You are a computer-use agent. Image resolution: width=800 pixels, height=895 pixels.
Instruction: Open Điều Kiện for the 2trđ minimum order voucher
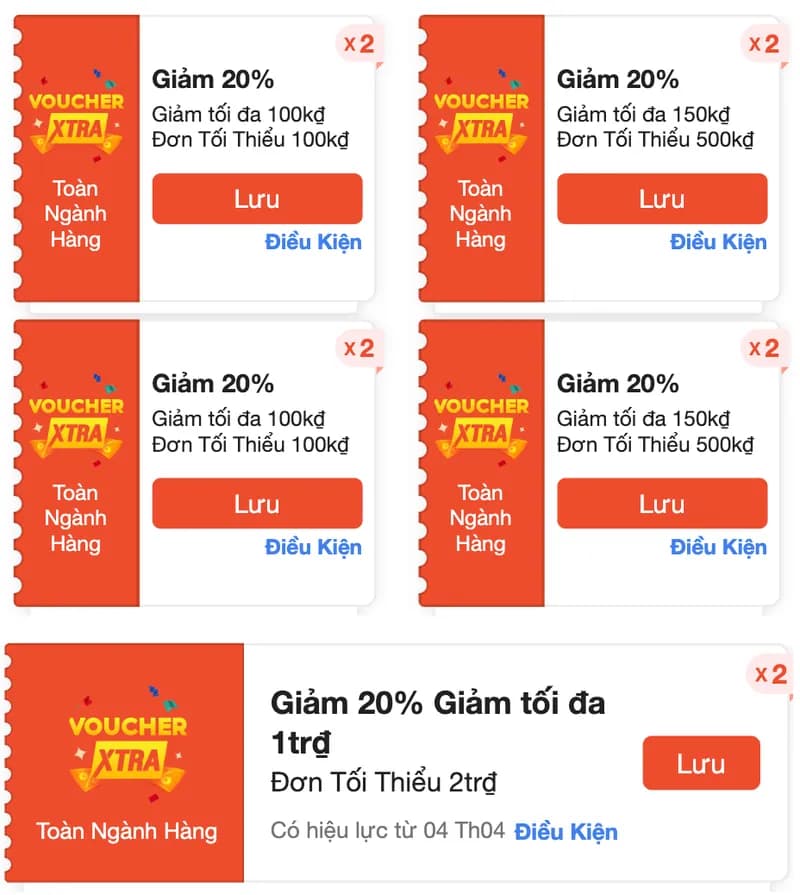point(566,831)
